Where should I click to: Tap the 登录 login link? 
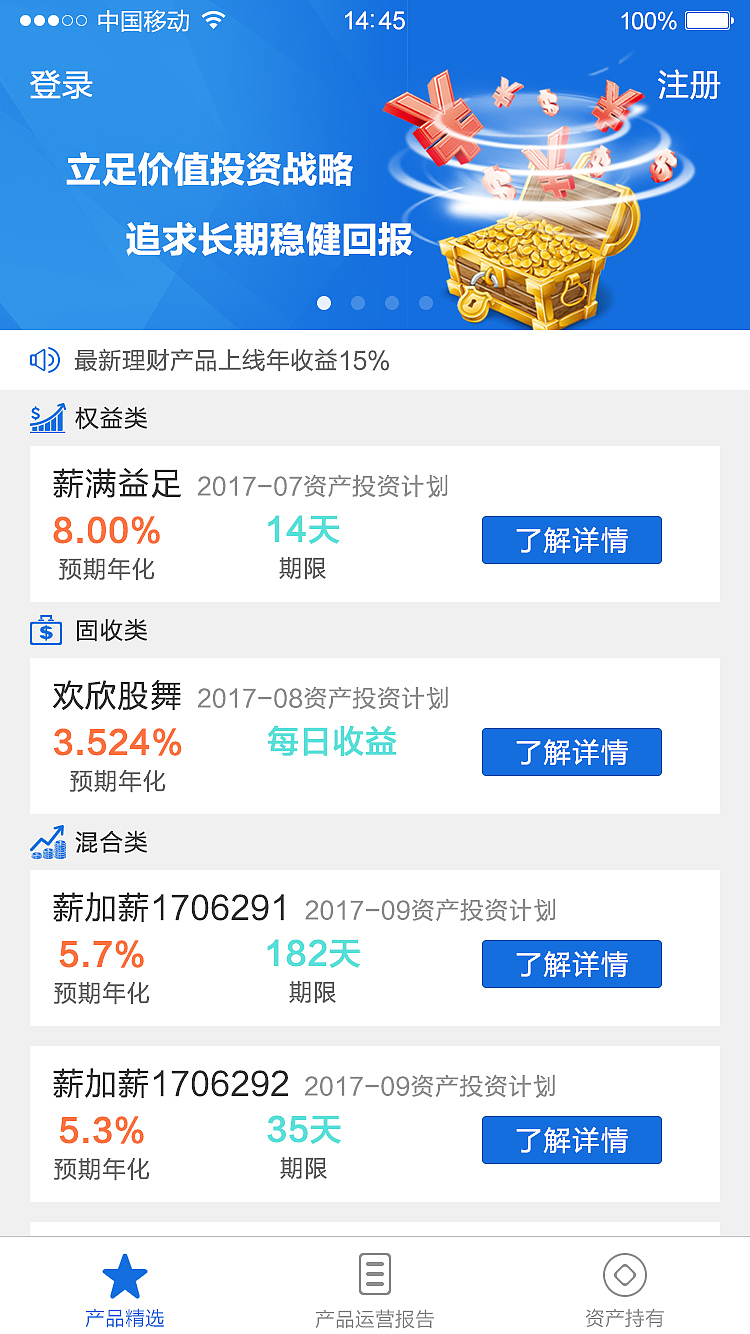61,86
